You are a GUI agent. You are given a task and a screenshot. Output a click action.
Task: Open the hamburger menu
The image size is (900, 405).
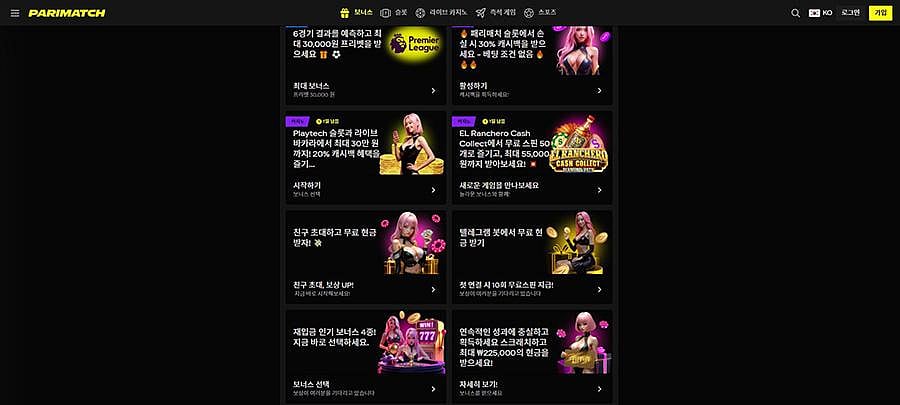tap(14, 13)
